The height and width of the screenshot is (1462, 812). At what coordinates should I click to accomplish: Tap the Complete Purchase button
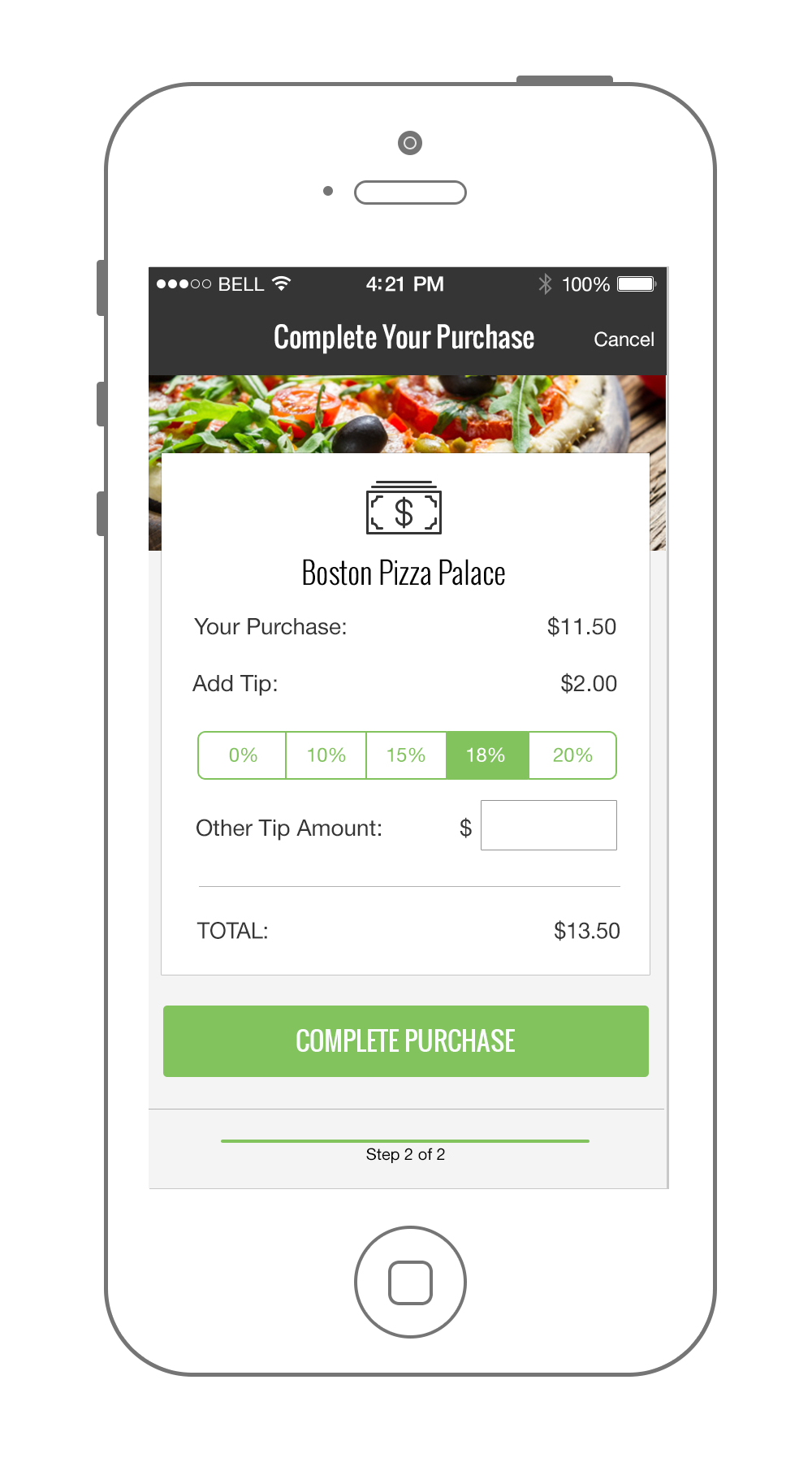tap(406, 1041)
